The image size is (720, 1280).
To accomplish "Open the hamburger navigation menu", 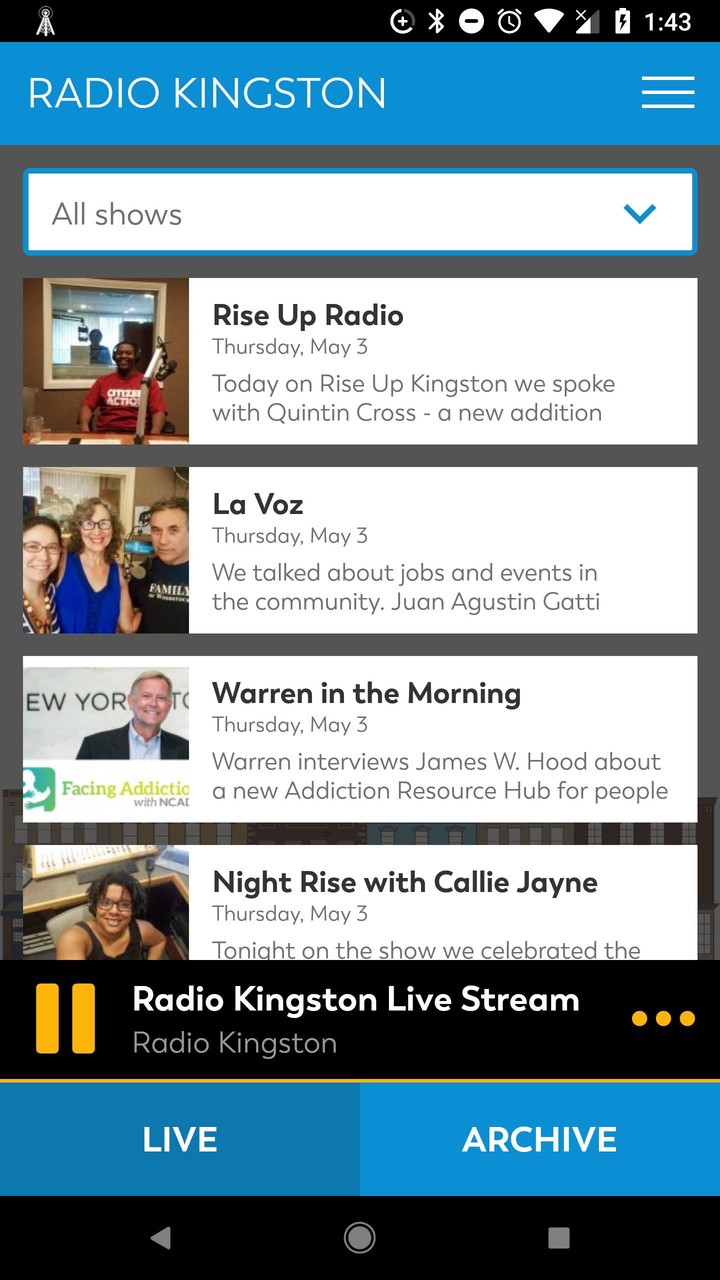I will tap(667, 92).
